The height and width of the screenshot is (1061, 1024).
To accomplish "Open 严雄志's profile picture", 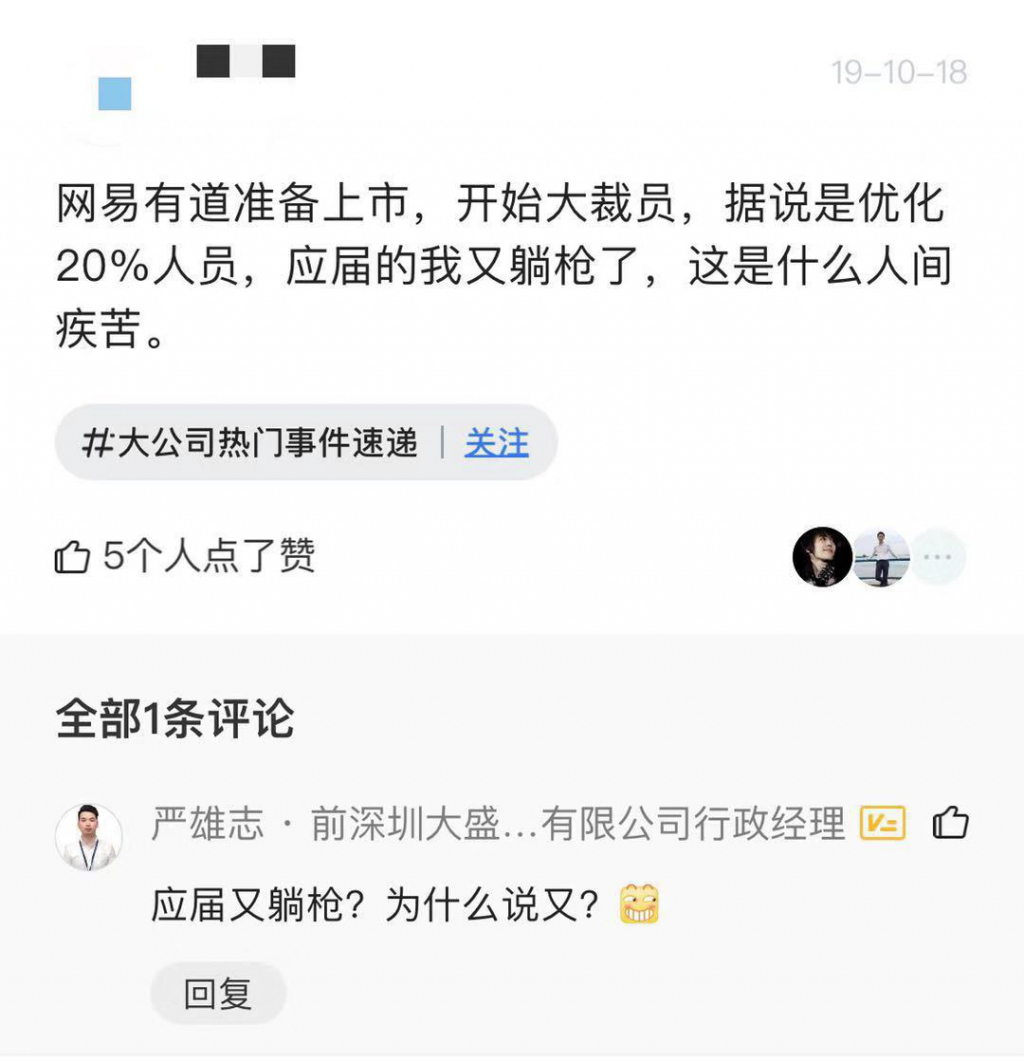I will [88, 837].
